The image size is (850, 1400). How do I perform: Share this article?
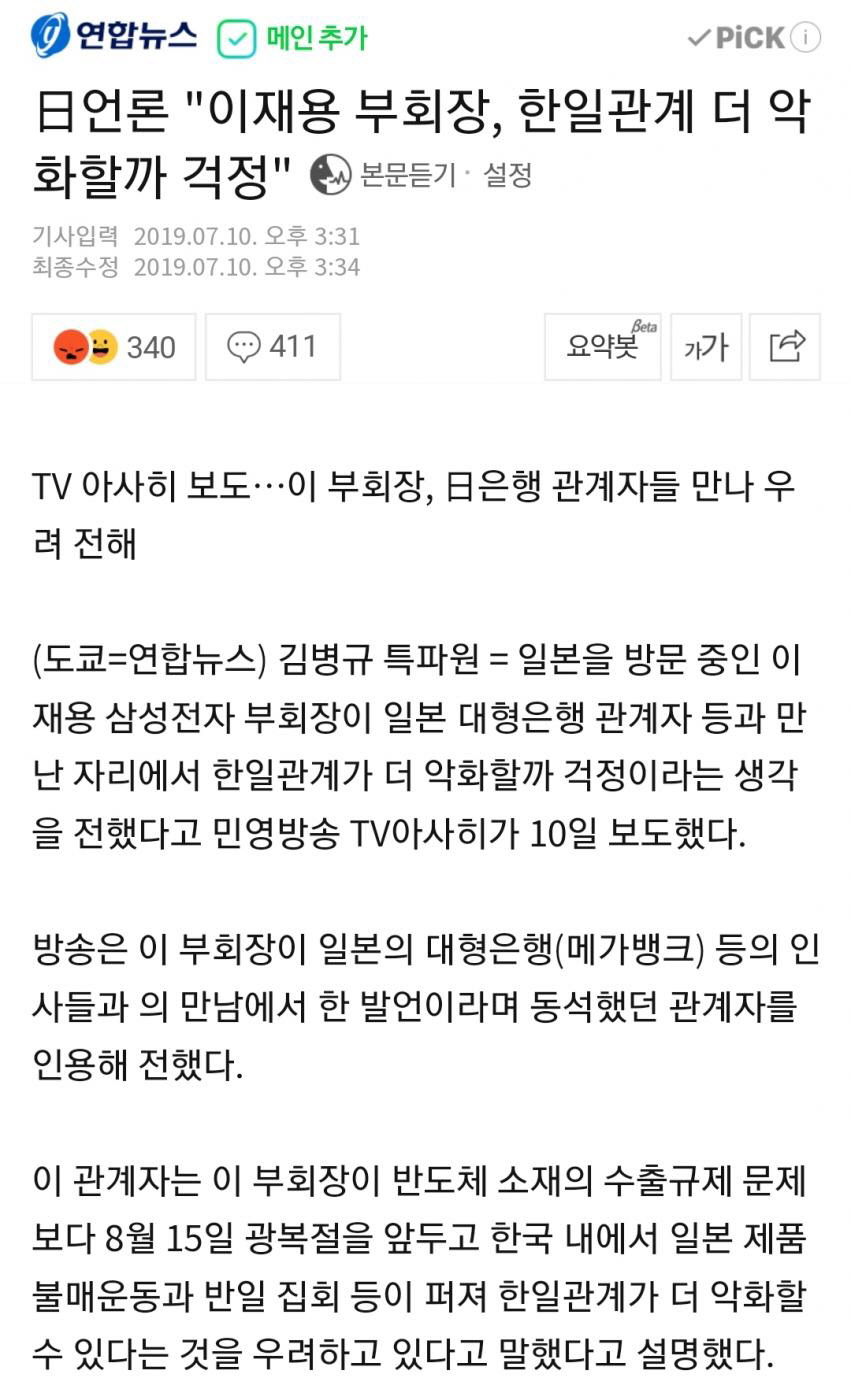785,347
